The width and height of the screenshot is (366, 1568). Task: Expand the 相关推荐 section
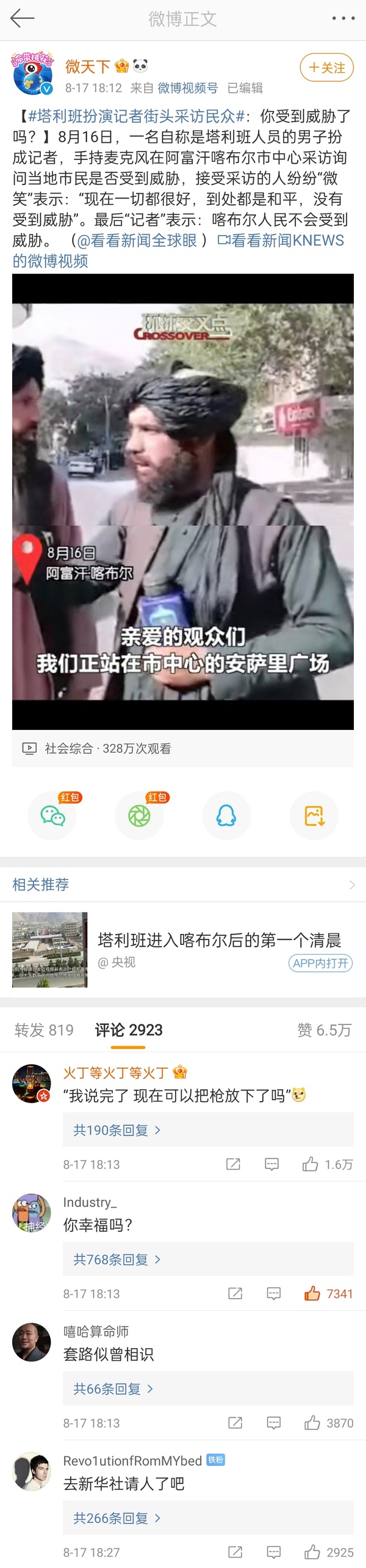[x=351, y=884]
